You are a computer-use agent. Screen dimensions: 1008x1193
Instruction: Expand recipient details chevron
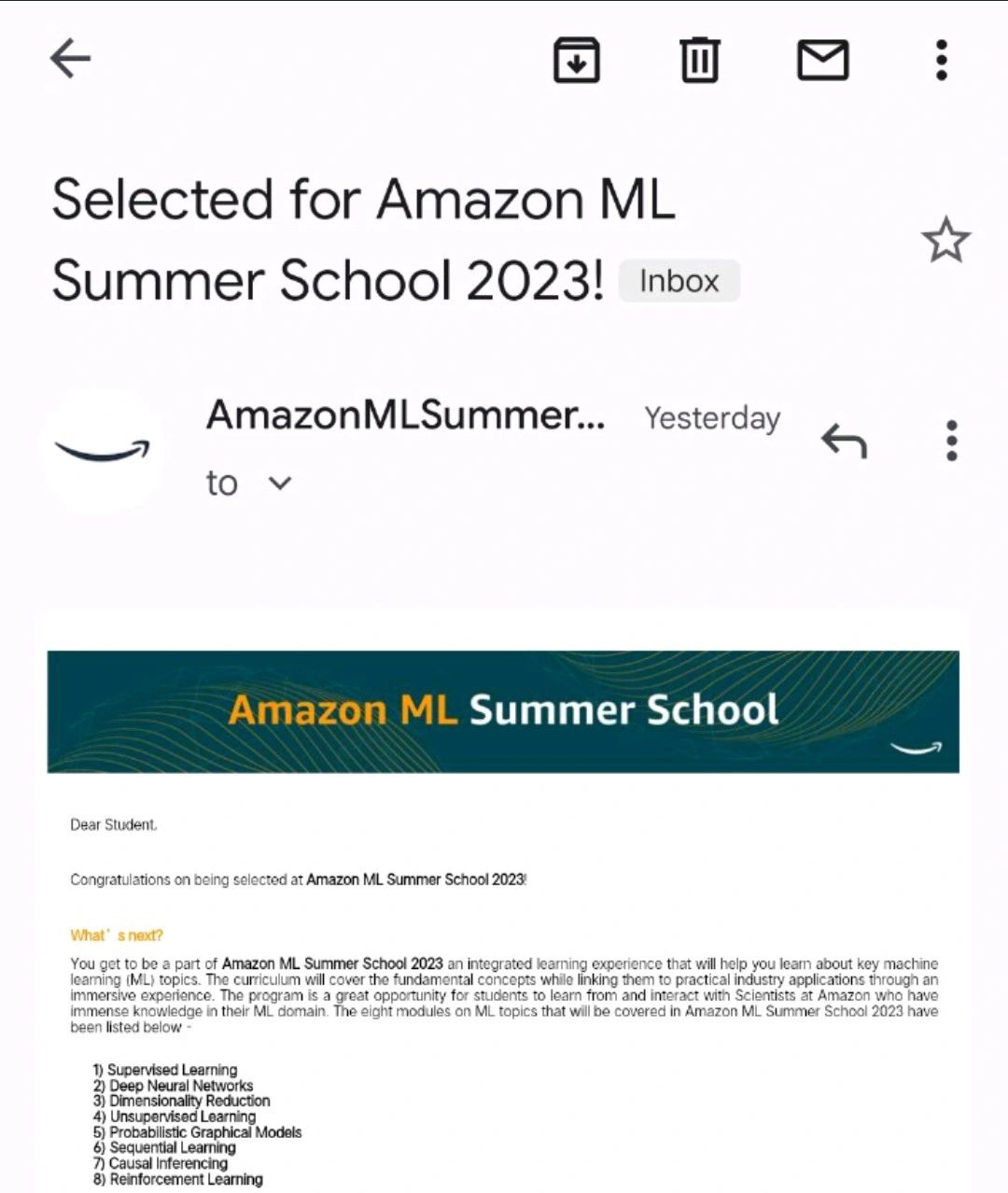tap(280, 484)
